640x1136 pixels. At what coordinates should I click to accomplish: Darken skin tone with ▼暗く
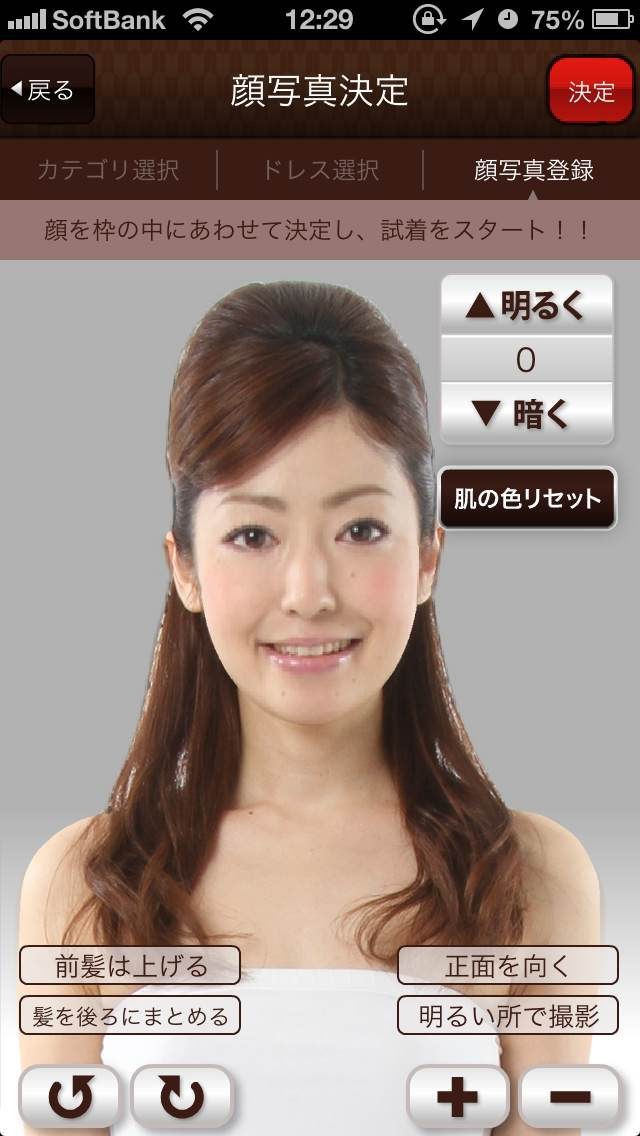tap(526, 414)
